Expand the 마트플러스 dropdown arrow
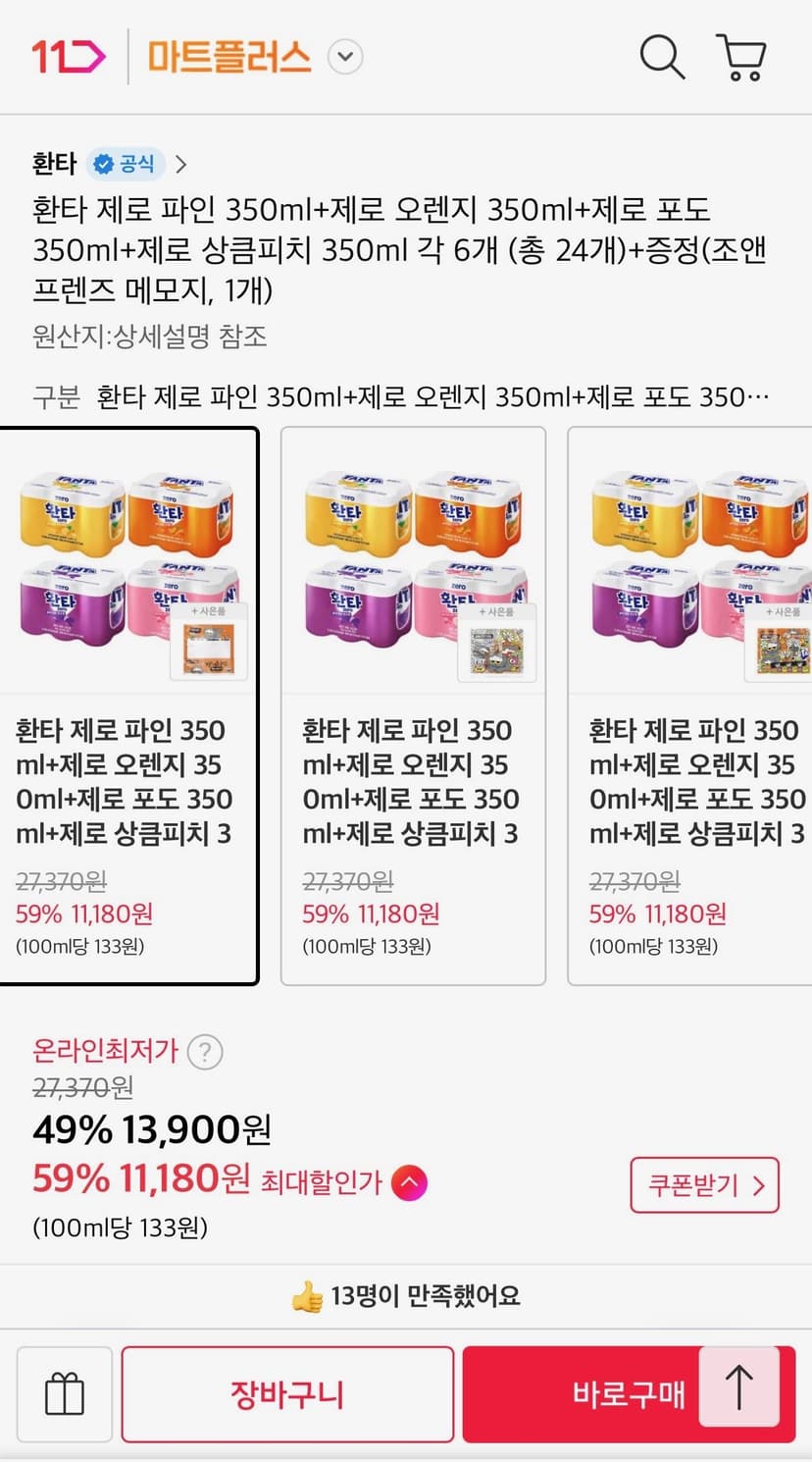812x1462 pixels. [x=345, y=57]
